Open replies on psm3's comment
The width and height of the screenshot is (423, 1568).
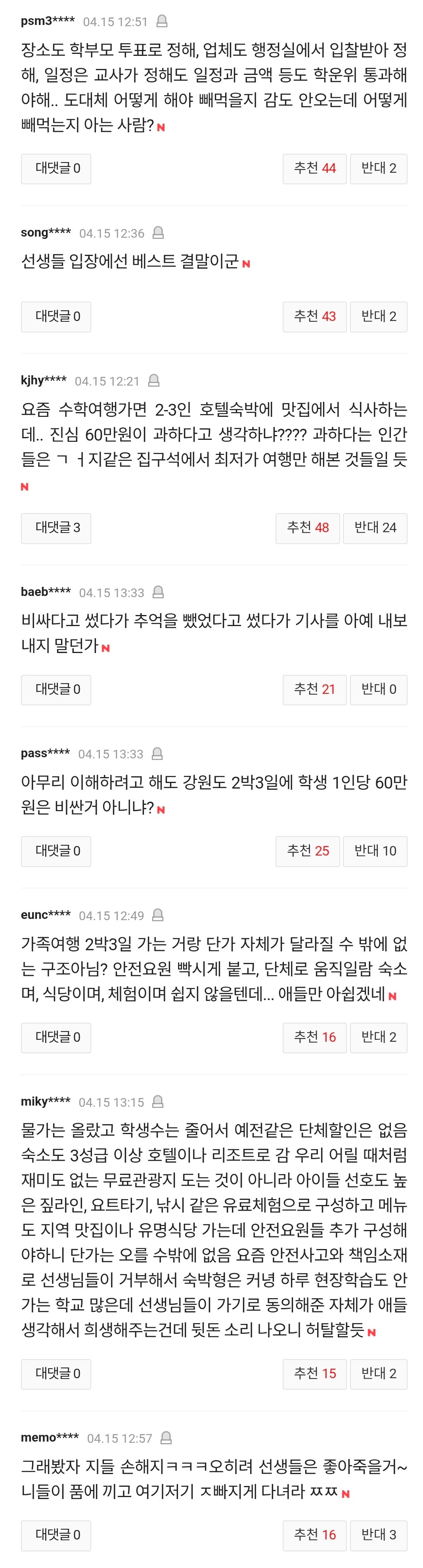click(56, 169)
